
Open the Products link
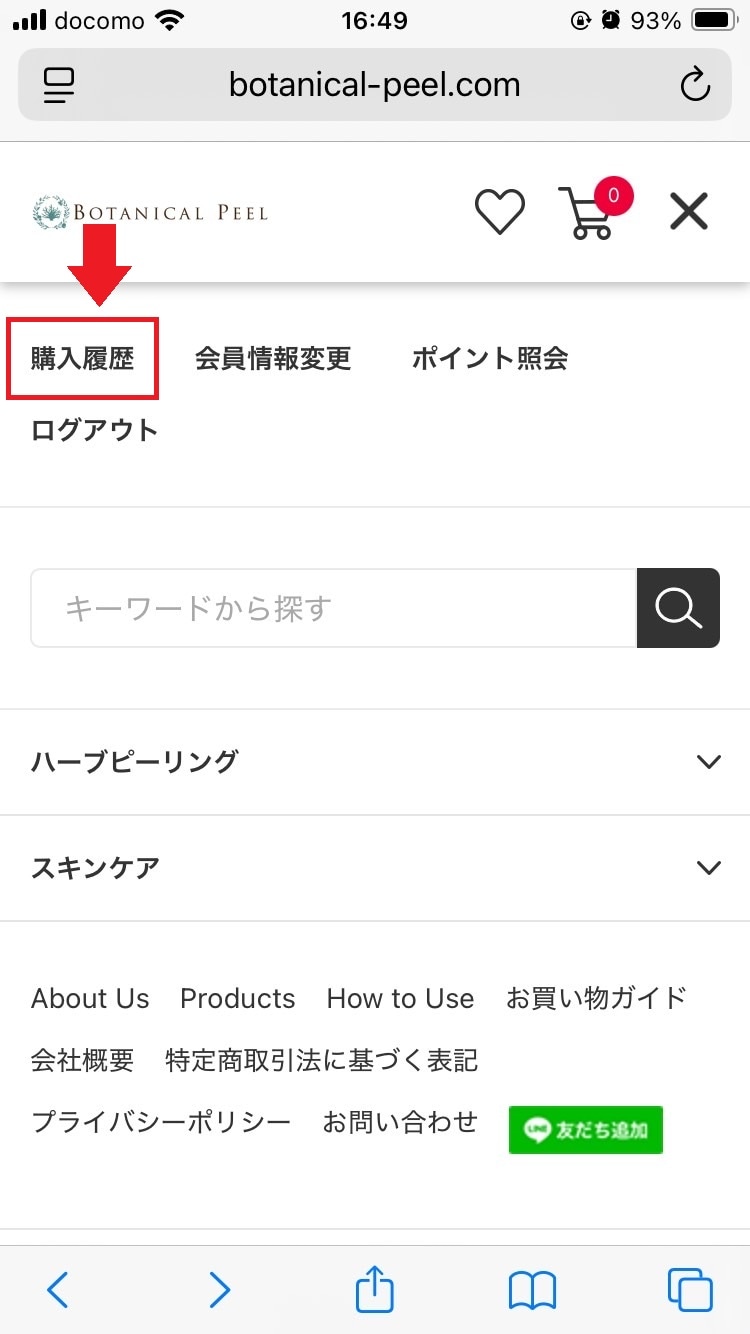(x=238, y=999)
